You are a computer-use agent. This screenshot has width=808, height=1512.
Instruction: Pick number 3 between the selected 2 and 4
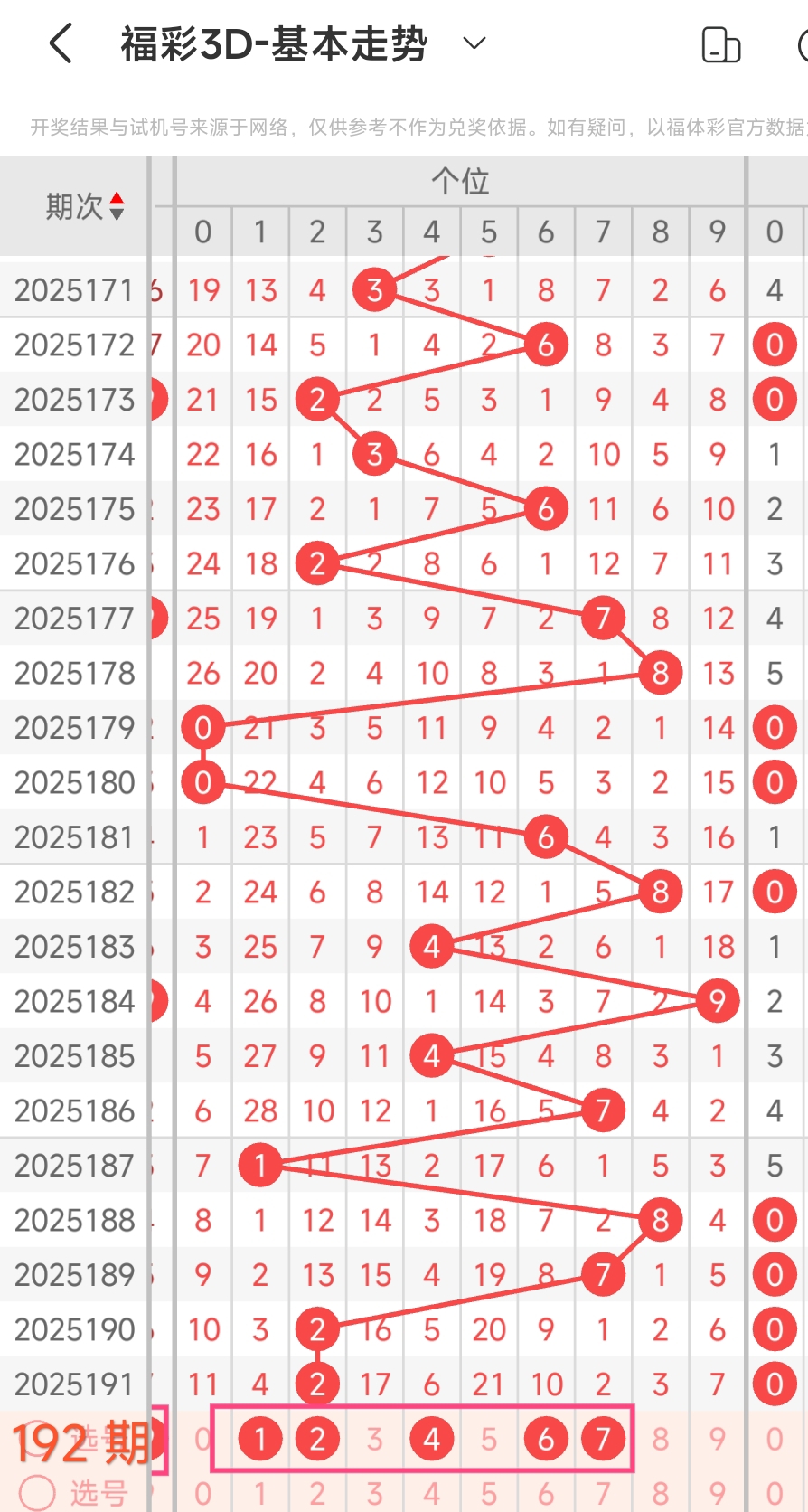point(374,1439)
